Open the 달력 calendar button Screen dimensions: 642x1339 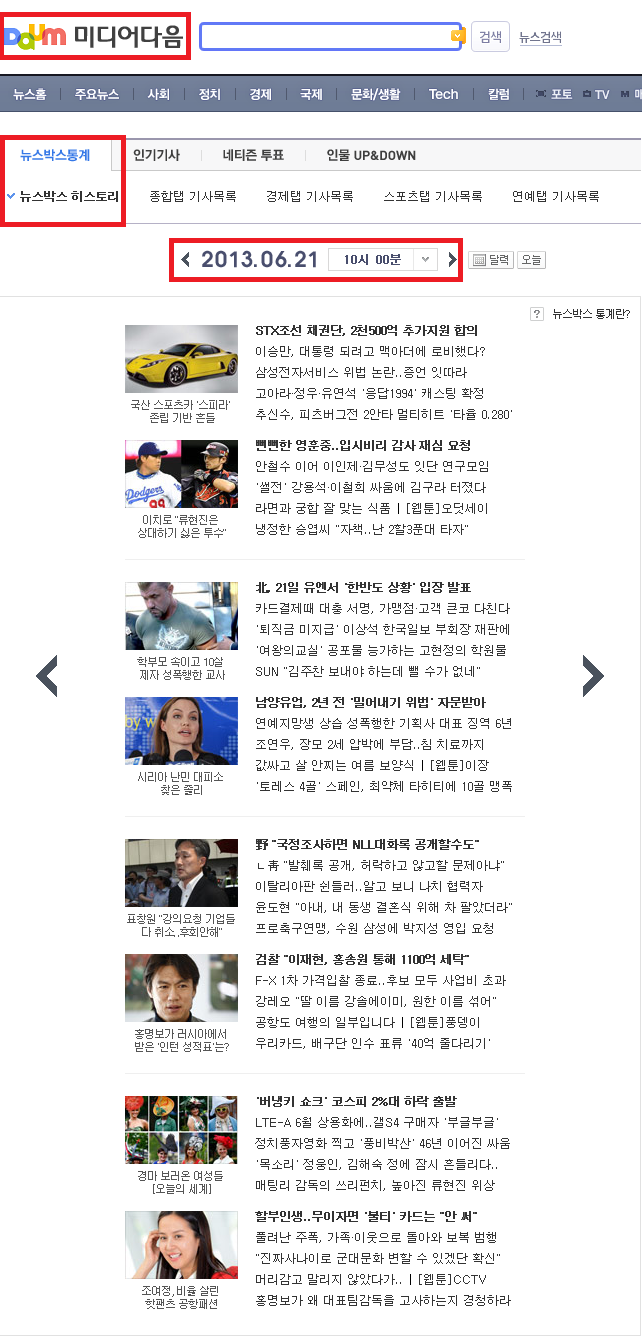[x=490, y=260]
